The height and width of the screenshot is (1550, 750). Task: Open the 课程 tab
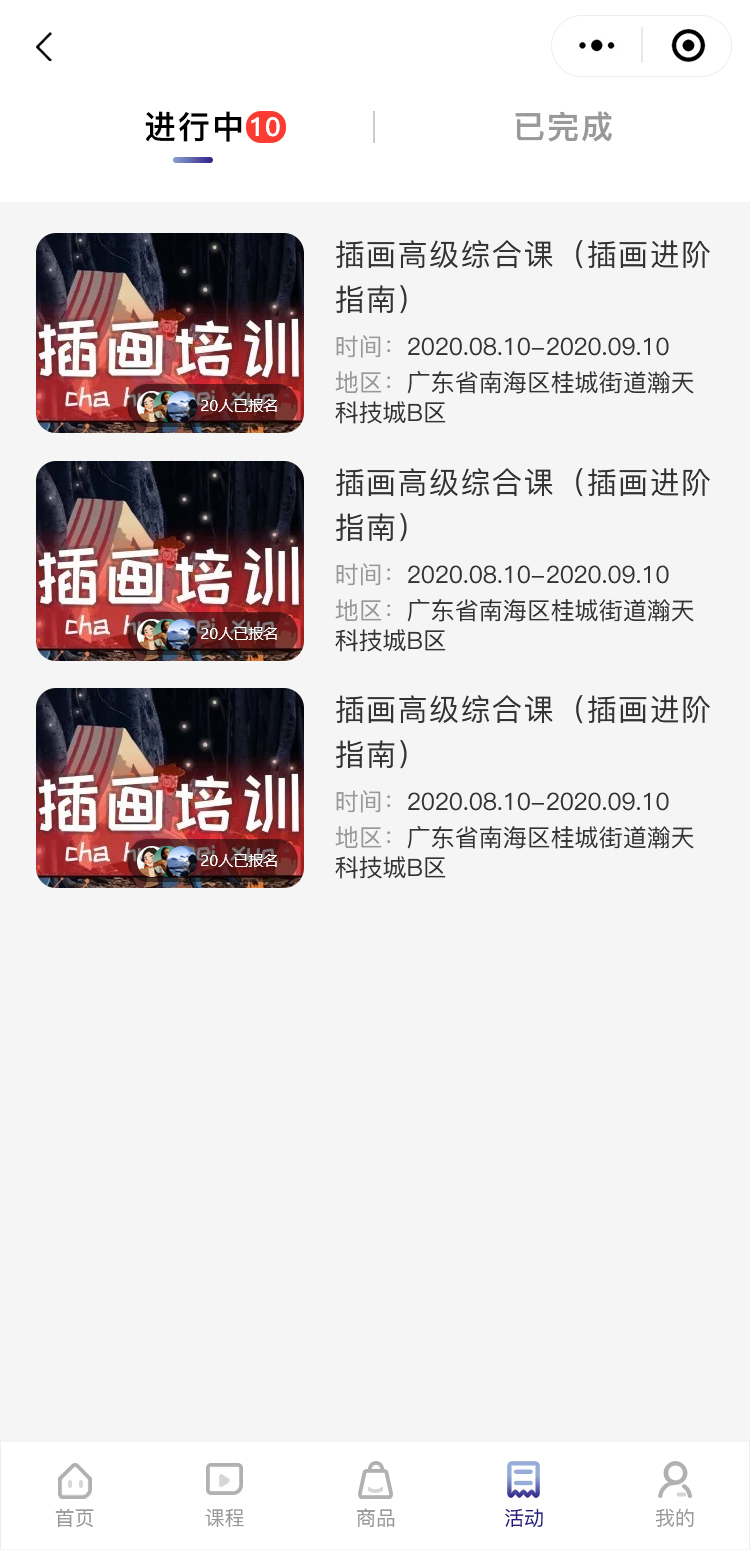point(225,1495)
